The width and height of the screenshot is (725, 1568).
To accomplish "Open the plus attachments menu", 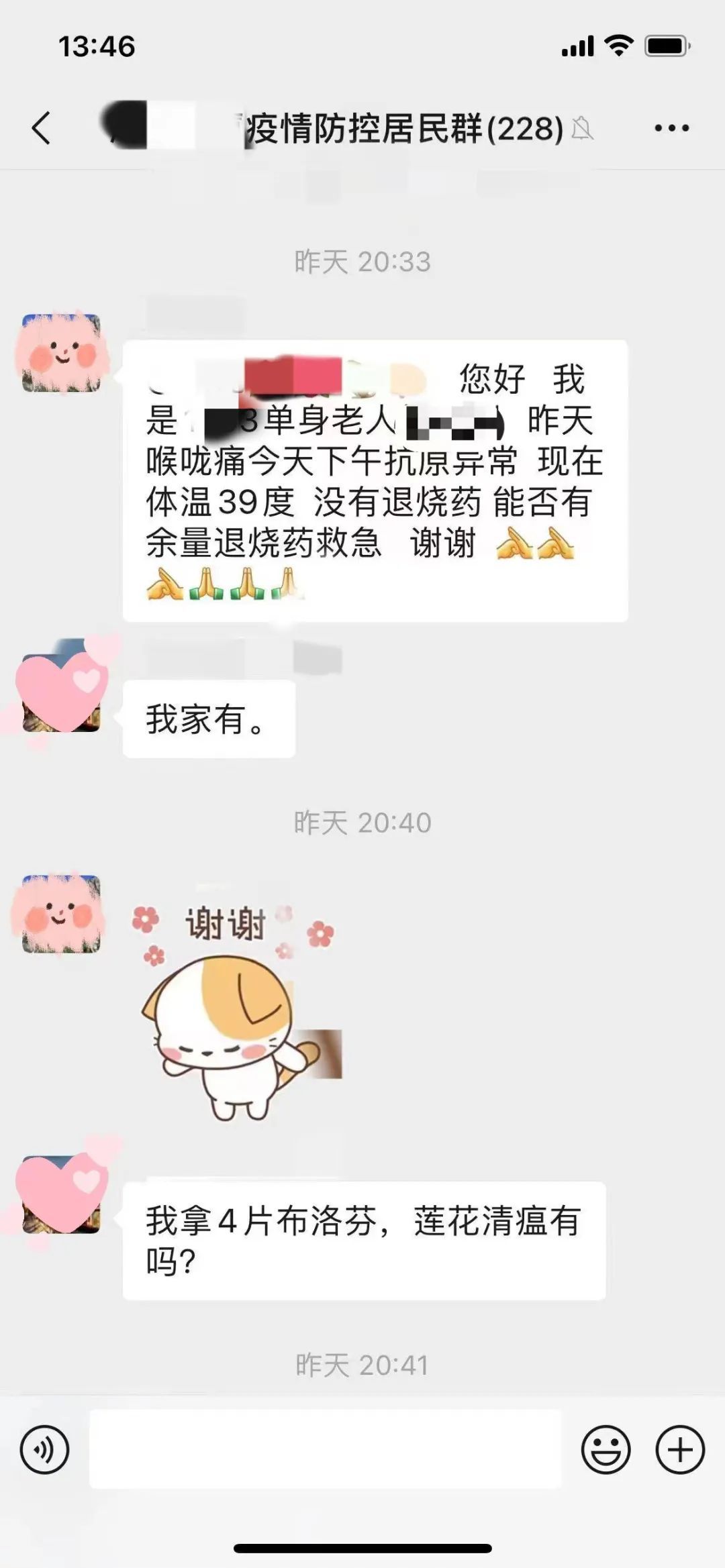I will (x=679, y=1449).
